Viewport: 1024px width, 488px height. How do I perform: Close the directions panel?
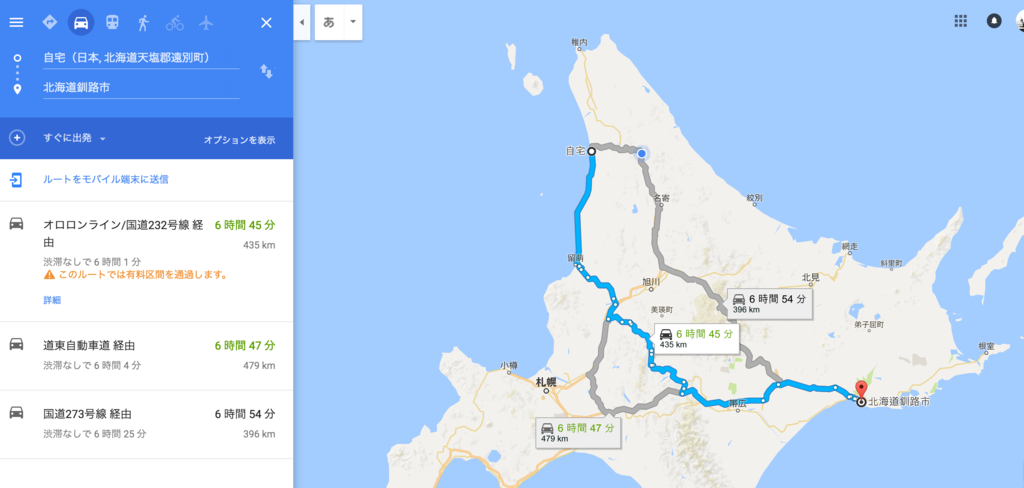click(266, 22)
